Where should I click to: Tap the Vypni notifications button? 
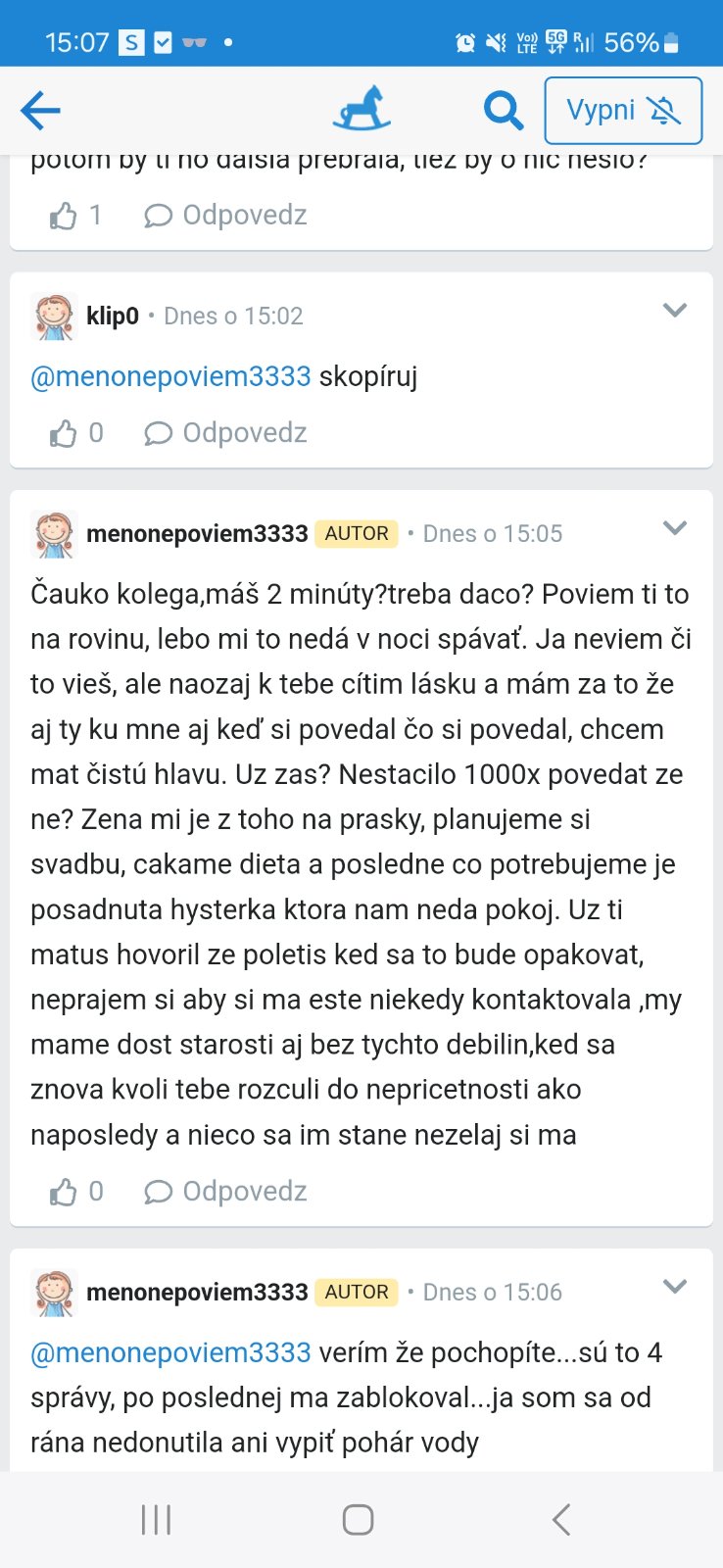[x=623, y=111]
